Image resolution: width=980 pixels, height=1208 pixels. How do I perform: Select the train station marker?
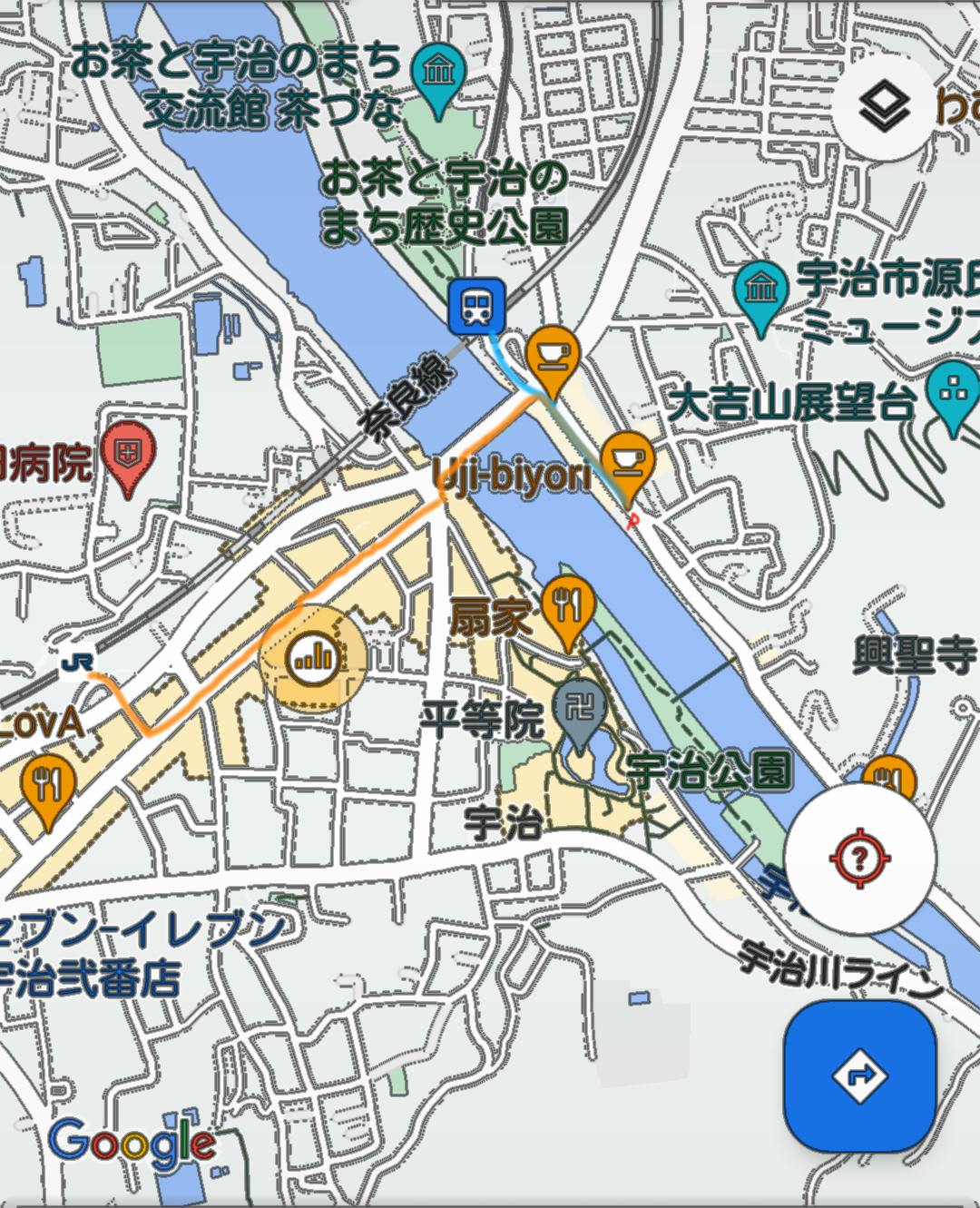coord(475,305)
